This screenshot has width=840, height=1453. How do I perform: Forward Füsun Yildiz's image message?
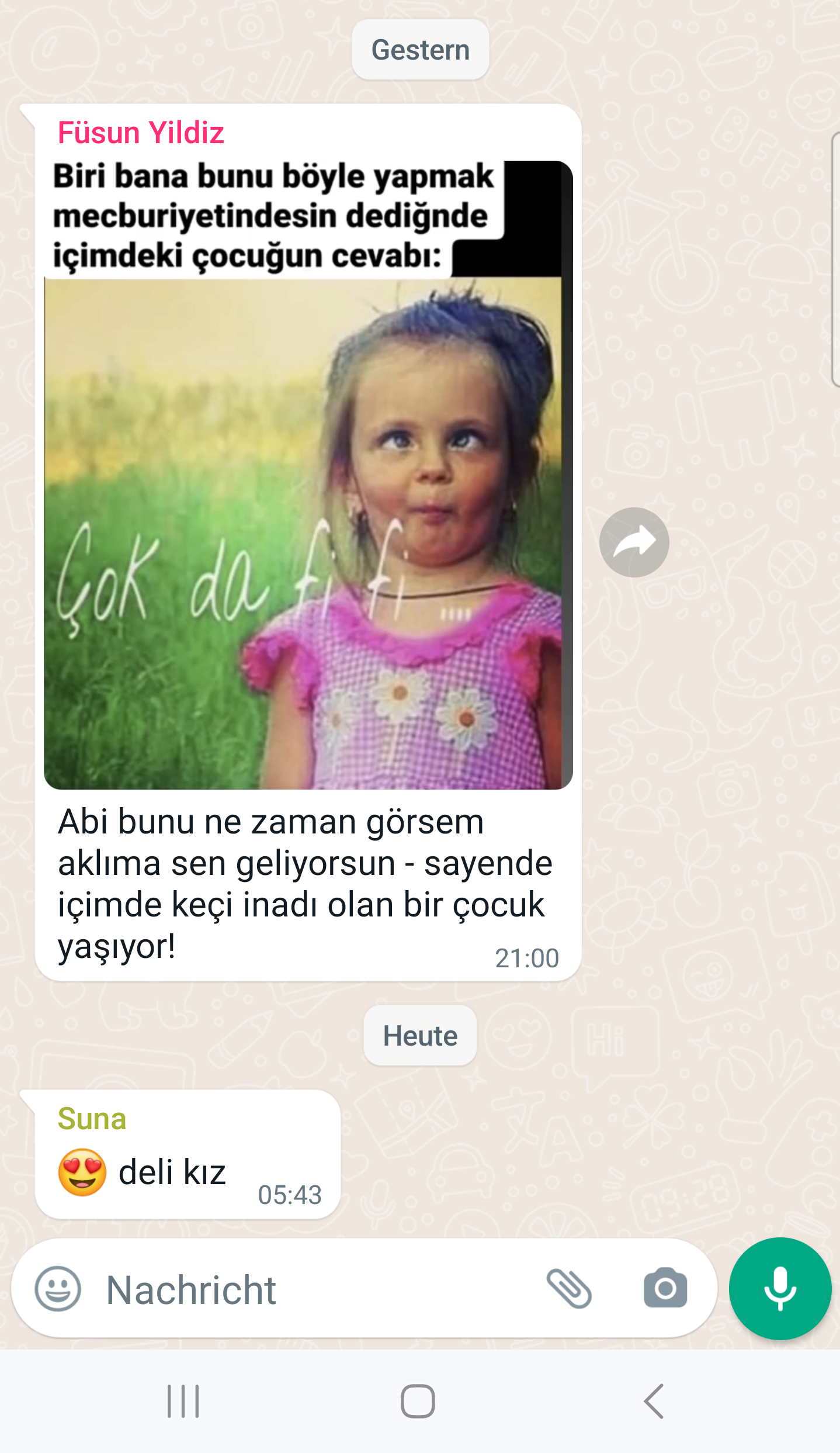[x=634, y=542]
